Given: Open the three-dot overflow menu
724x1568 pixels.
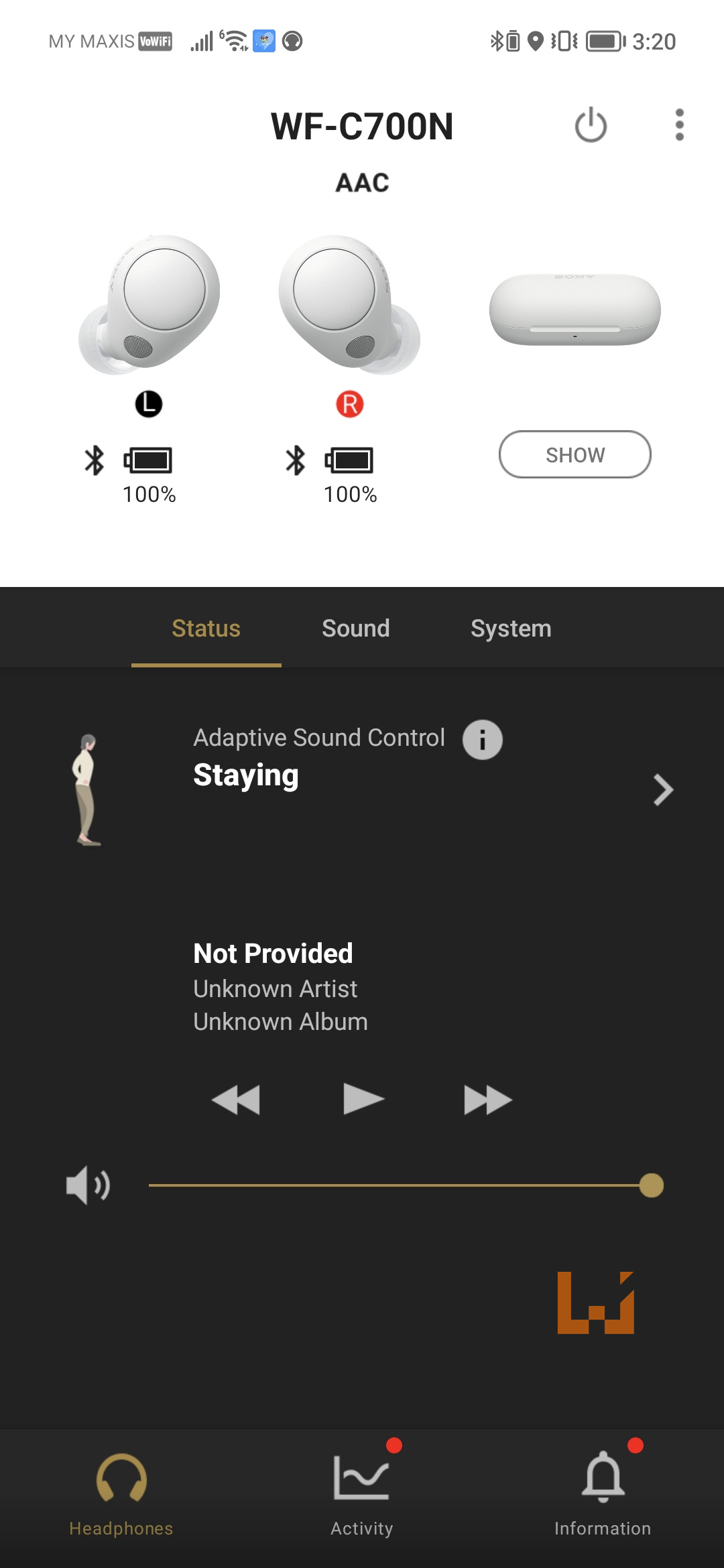Looking at the screenshot, I should [x=679, y=125].
